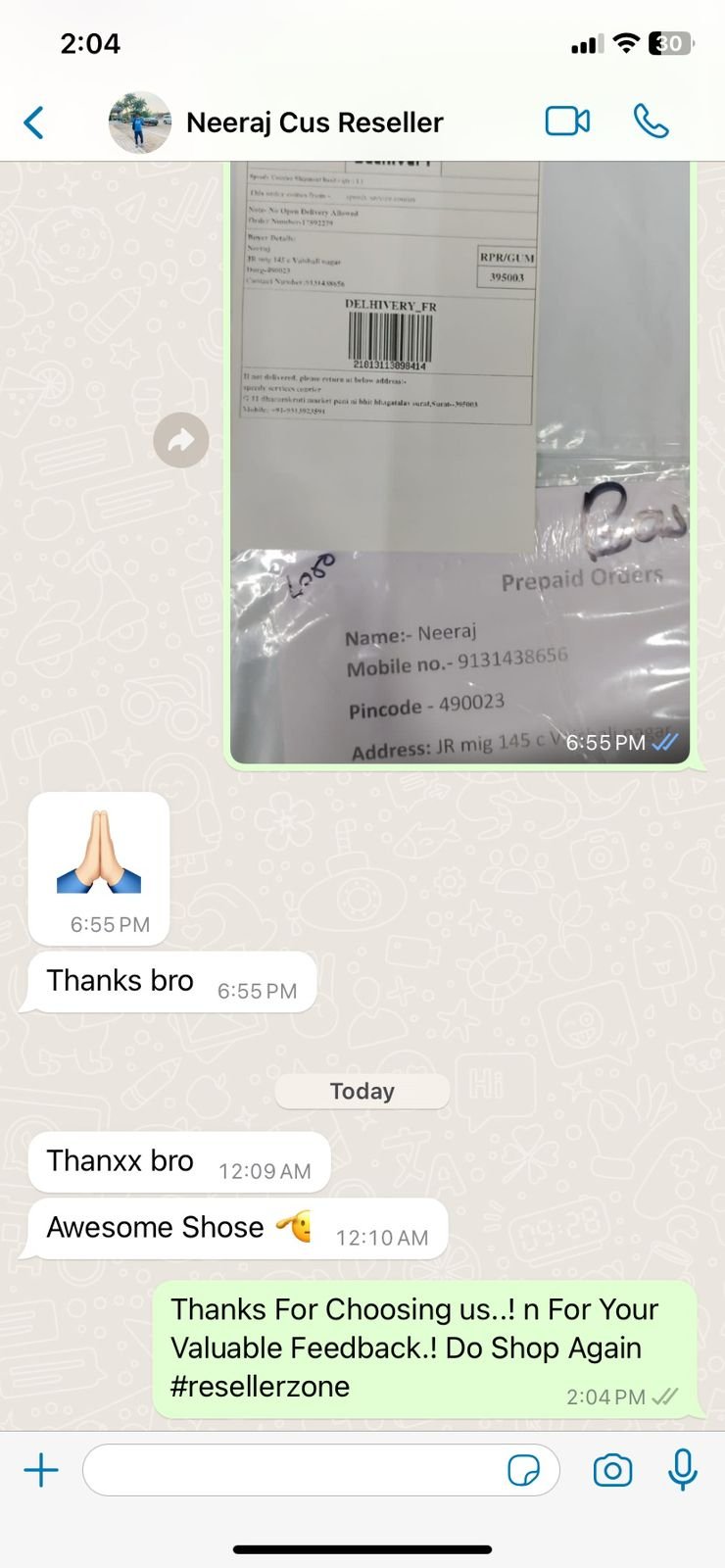
Task: Start a voice call with Neeraj
Action: tap(651, 122)
